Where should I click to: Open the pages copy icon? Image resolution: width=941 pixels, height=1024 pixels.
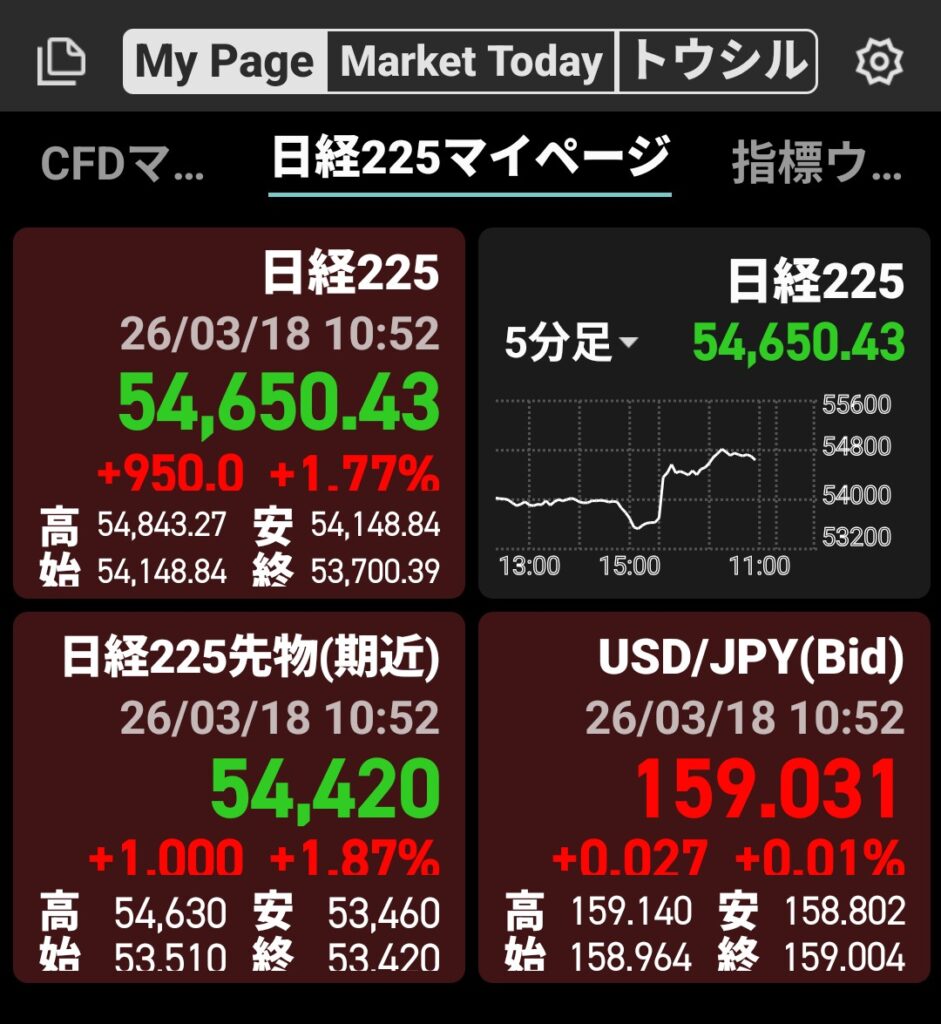(61, 62)
